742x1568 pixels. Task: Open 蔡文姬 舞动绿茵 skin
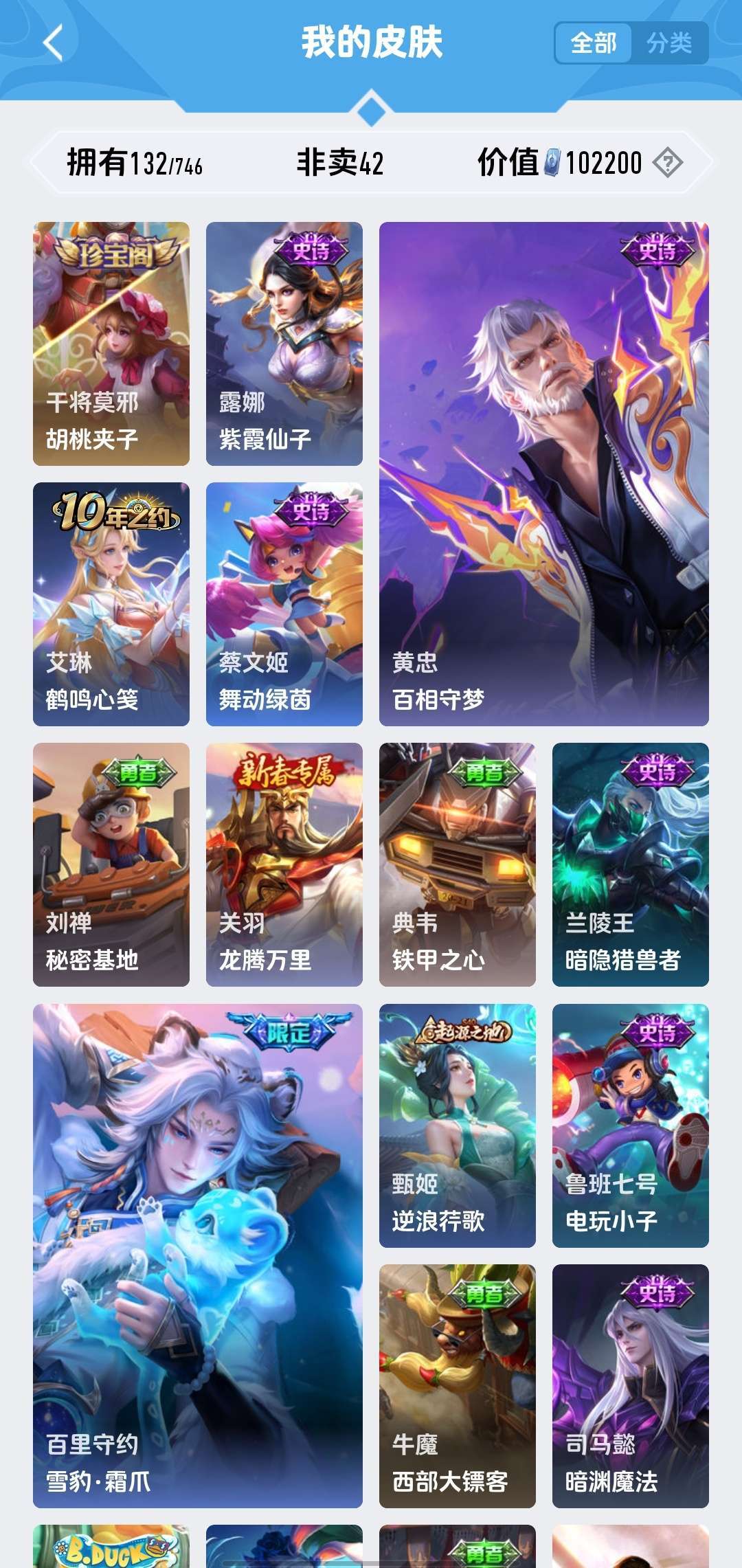point(284,604)
